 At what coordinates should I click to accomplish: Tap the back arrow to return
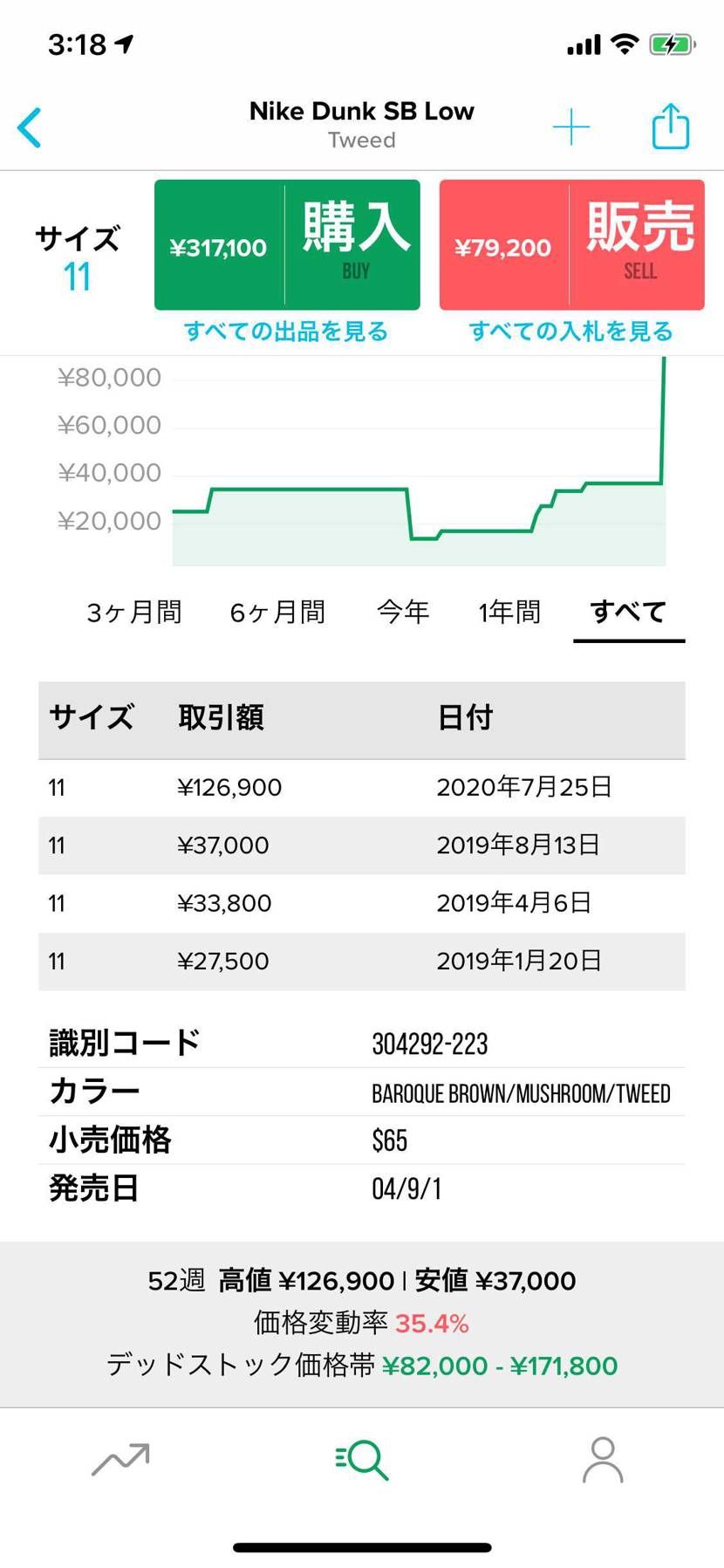(30, 127)
